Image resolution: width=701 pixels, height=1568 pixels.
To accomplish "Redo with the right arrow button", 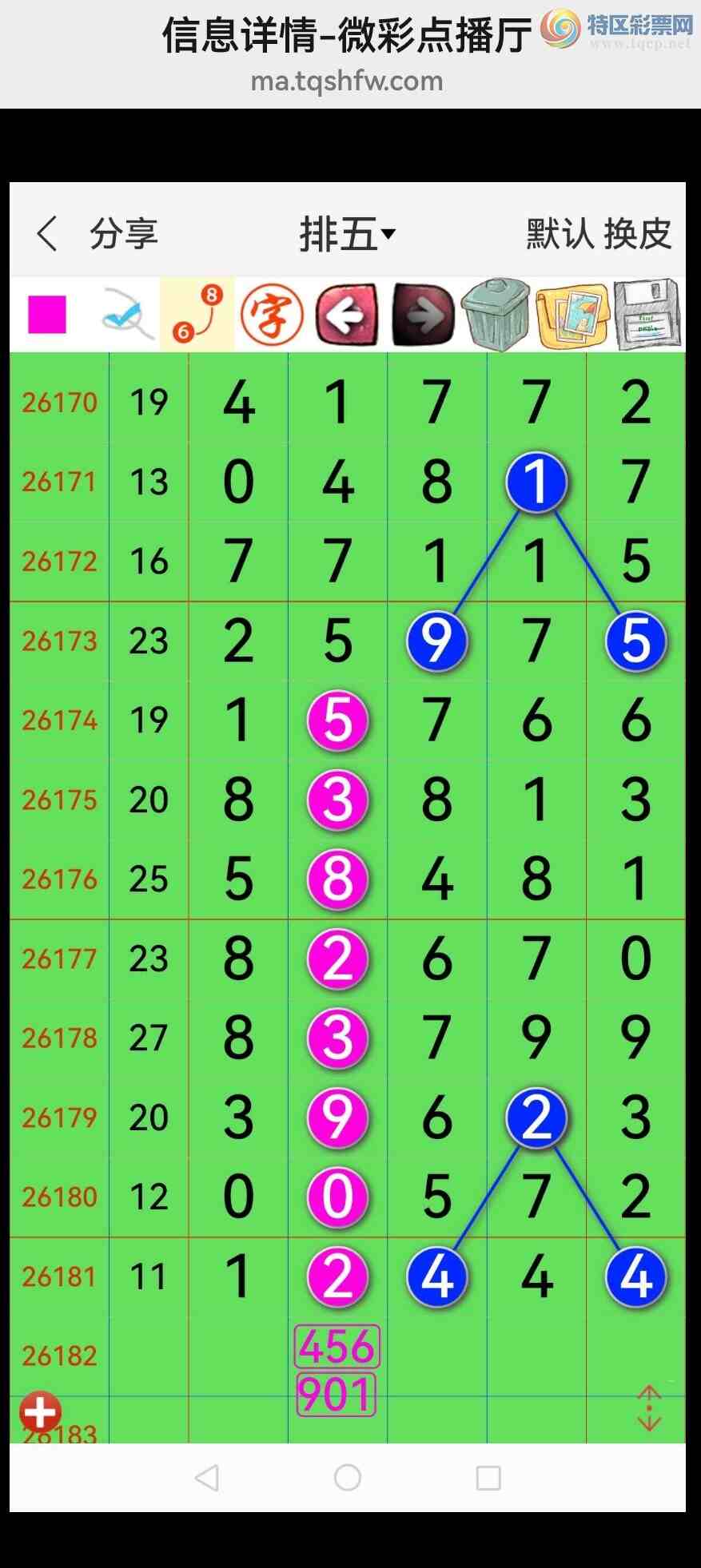I will coord(423,315).
